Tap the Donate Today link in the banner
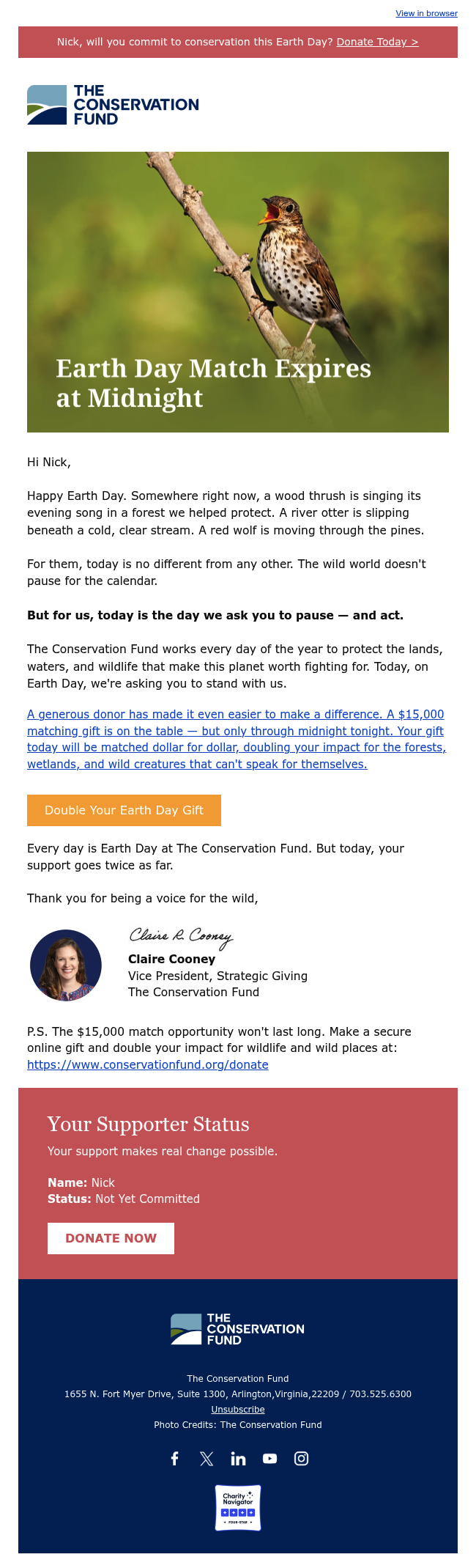Screen dimensions: 476x1568 pyautogui.click(x=377, y=42)
